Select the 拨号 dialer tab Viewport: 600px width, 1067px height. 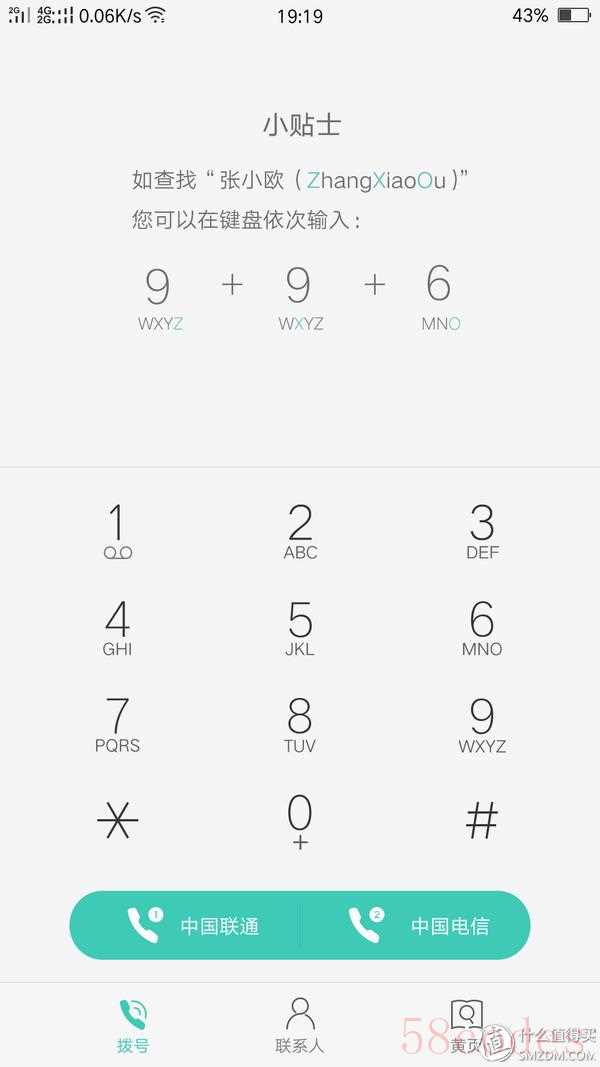tap(132, 1025)
